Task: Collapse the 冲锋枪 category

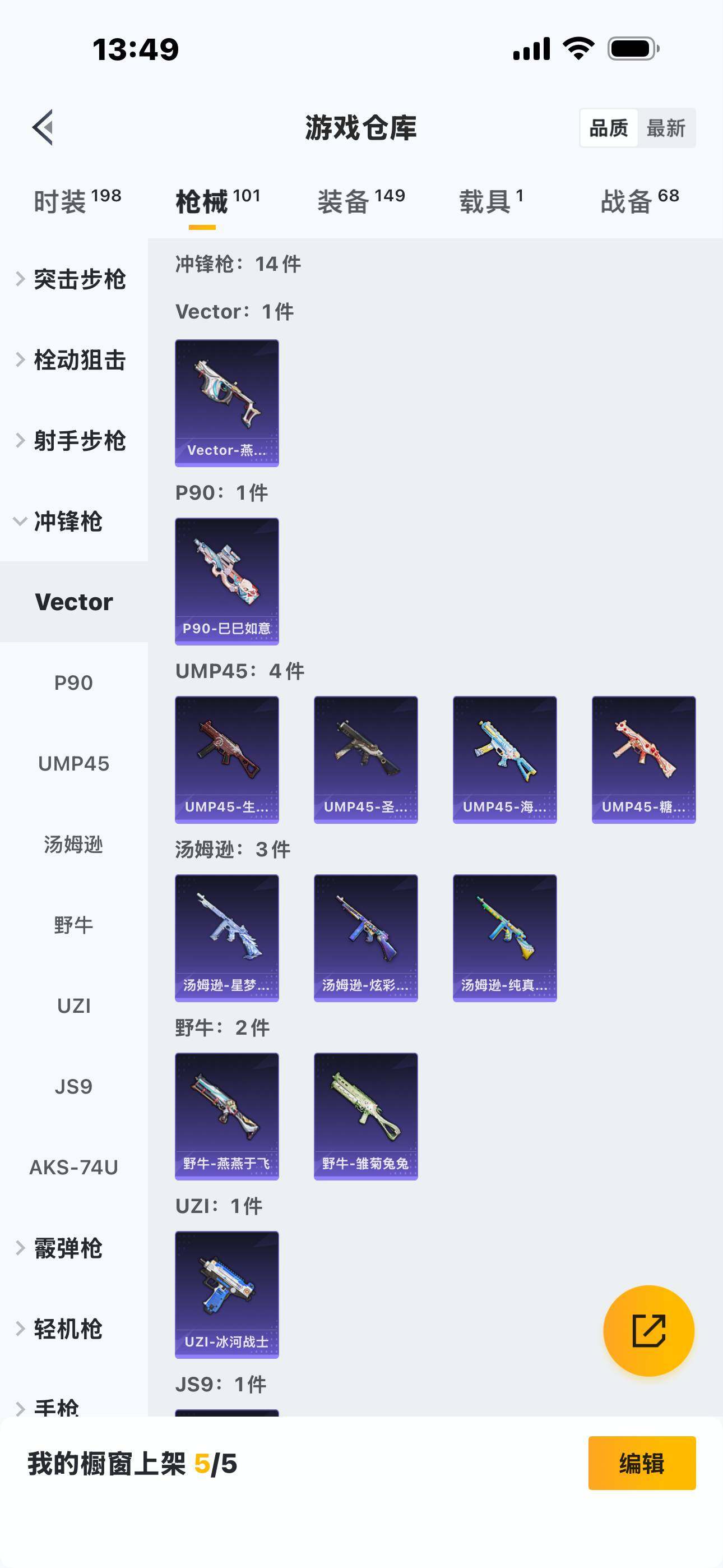Action: coord(67,522)
